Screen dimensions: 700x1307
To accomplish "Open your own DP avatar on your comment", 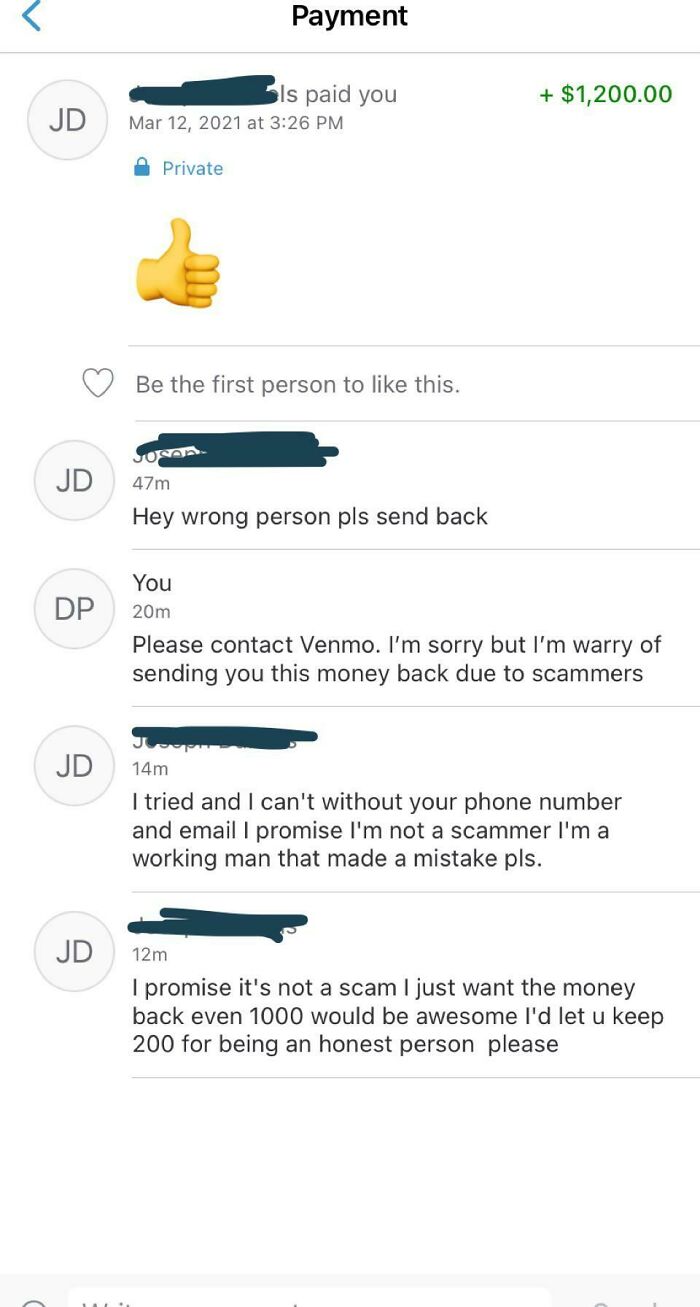I will coord(74,609).
